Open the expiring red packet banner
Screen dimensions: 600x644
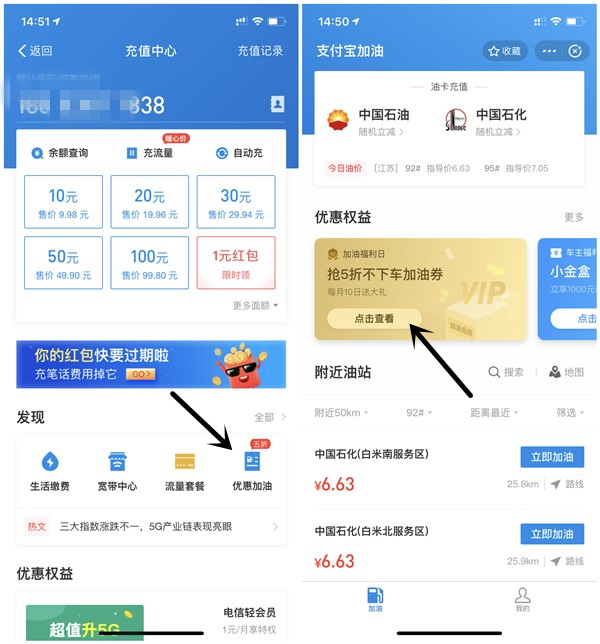click(x=150, y=364)
